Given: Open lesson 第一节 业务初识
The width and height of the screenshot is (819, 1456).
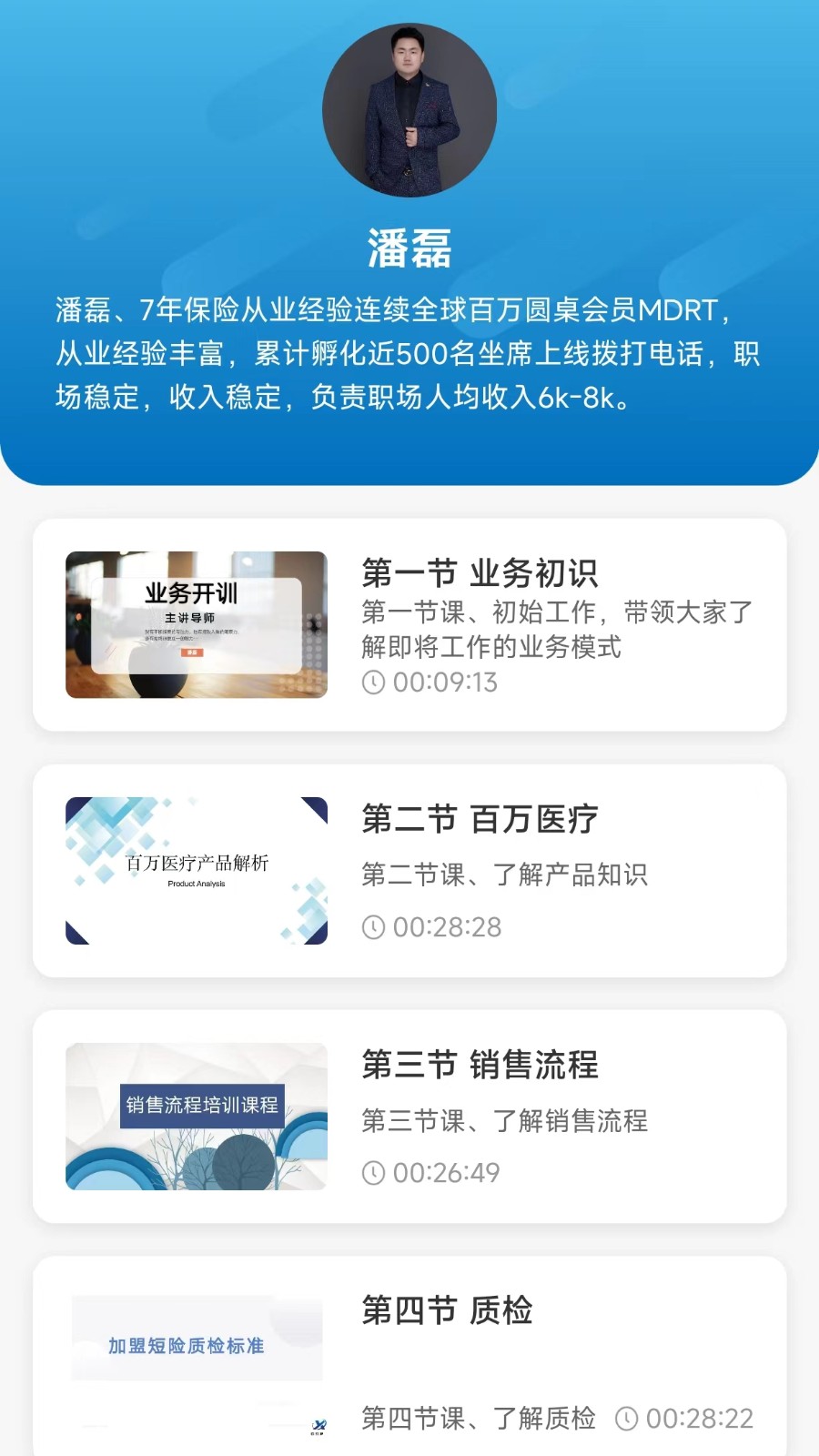Looking at the screenshot, I should tap(409, 625).
